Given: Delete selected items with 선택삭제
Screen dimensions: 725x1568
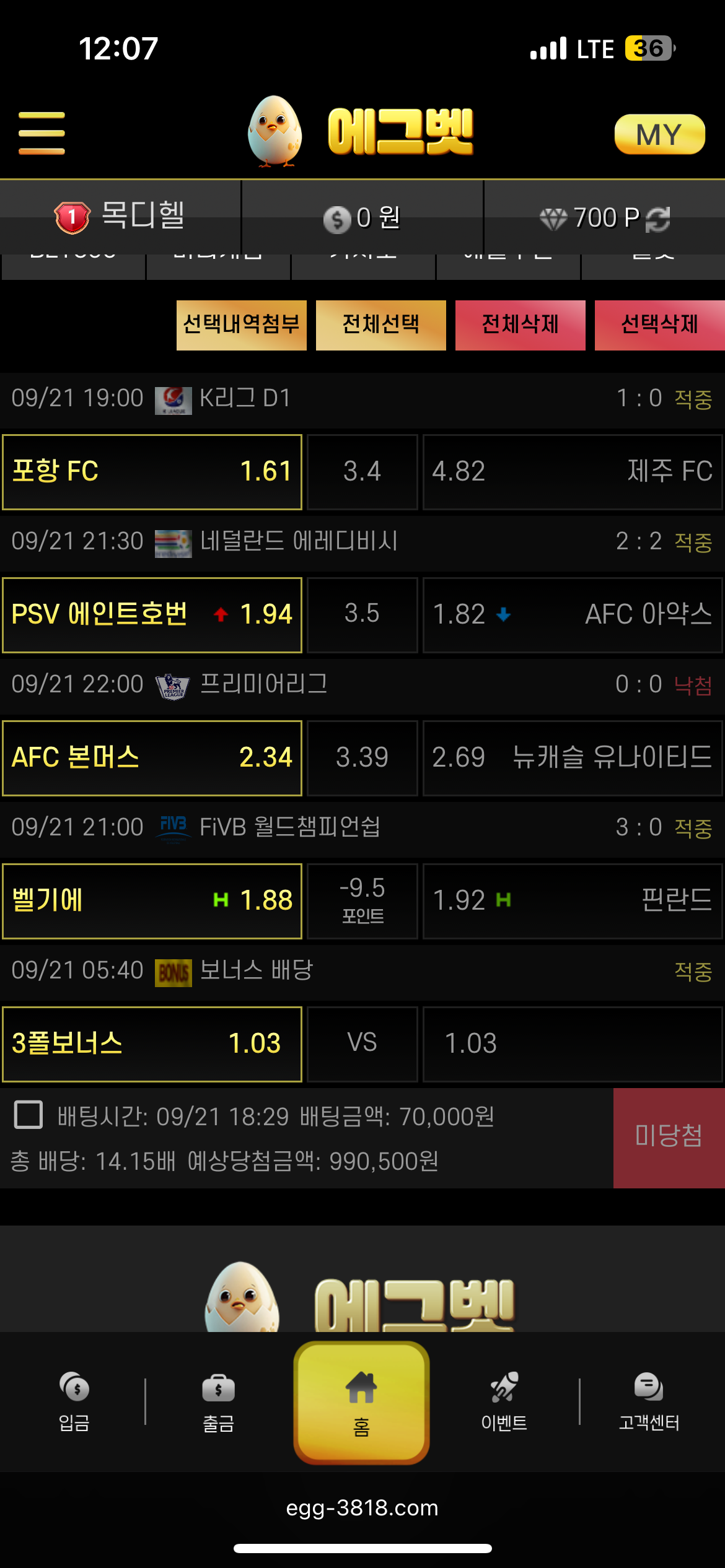Looking at the screenshot, I should pos(660,325).
